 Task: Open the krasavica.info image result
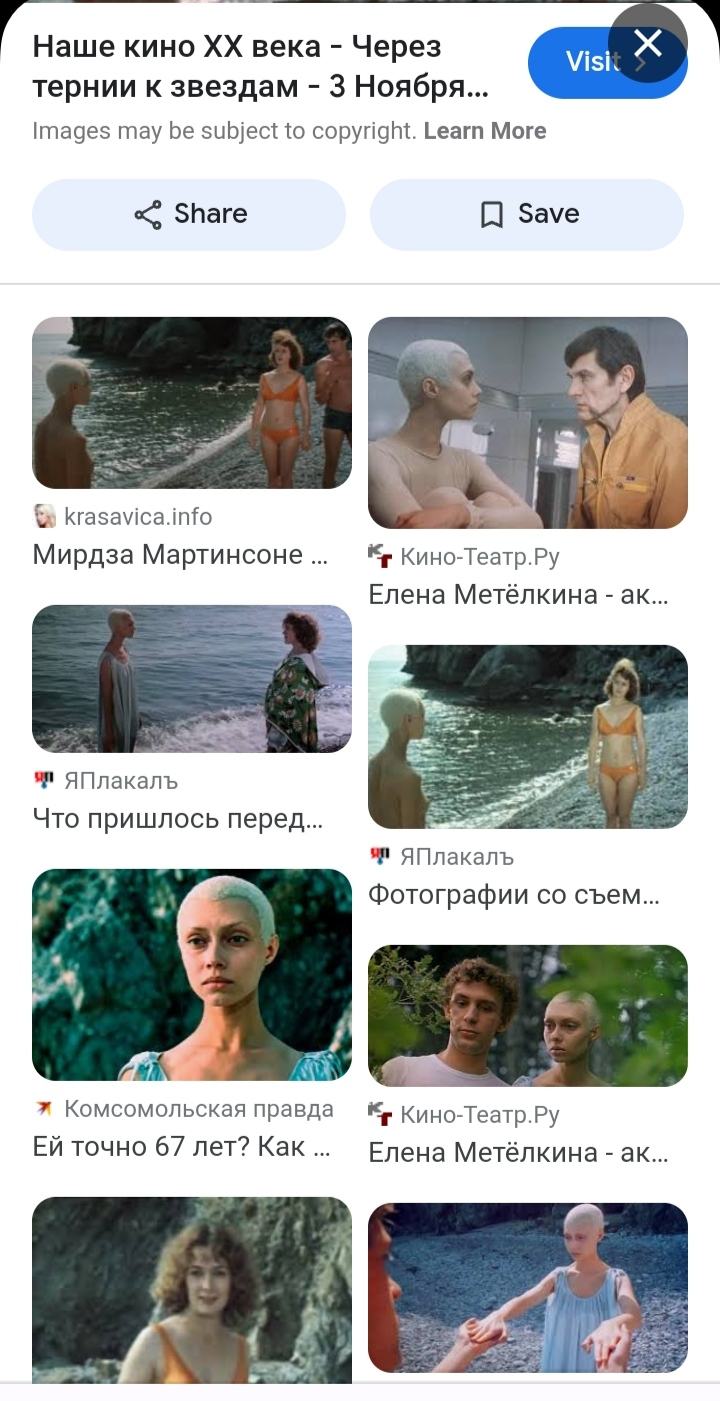[x=192, y=403]
